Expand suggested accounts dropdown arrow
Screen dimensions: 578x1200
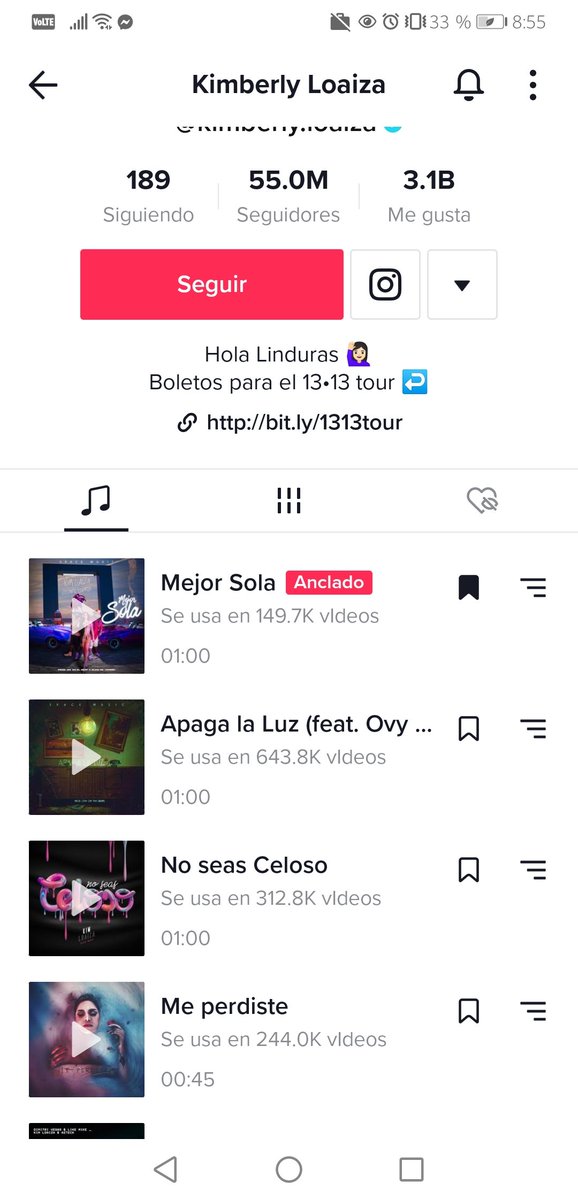(x=462, y=284)
